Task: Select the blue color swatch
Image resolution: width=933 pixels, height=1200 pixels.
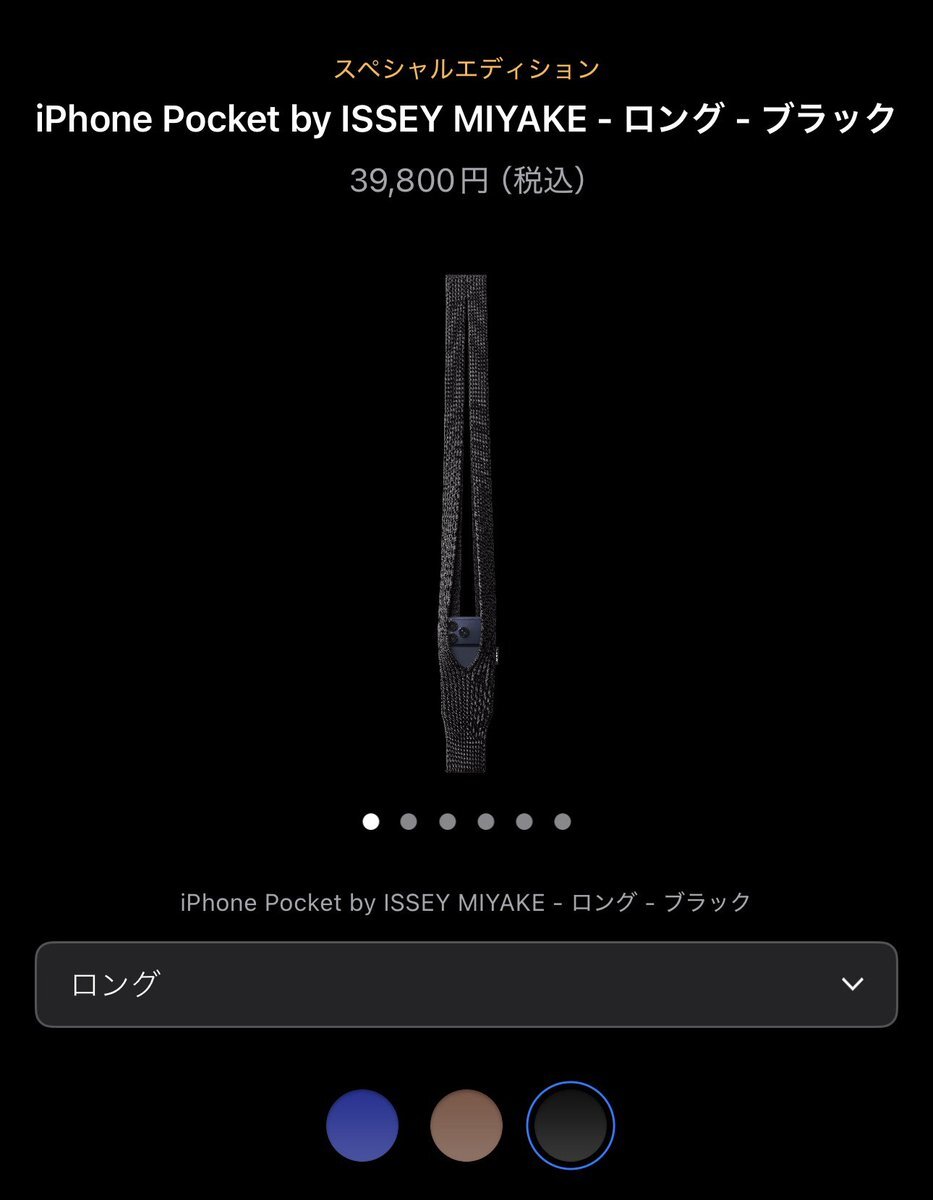Action: click(x=362, y=1125)
